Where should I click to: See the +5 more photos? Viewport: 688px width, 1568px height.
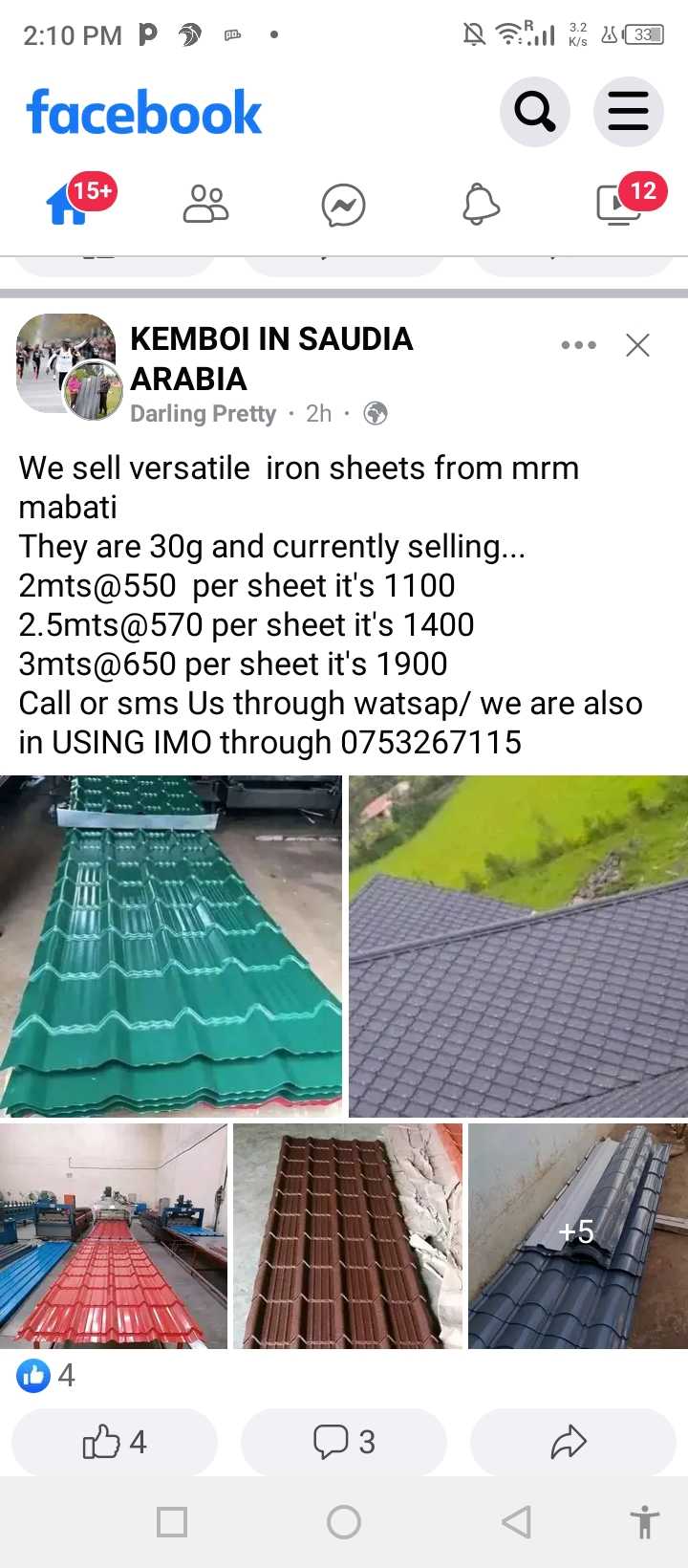pyautogui.click(x=577, y=1235)
